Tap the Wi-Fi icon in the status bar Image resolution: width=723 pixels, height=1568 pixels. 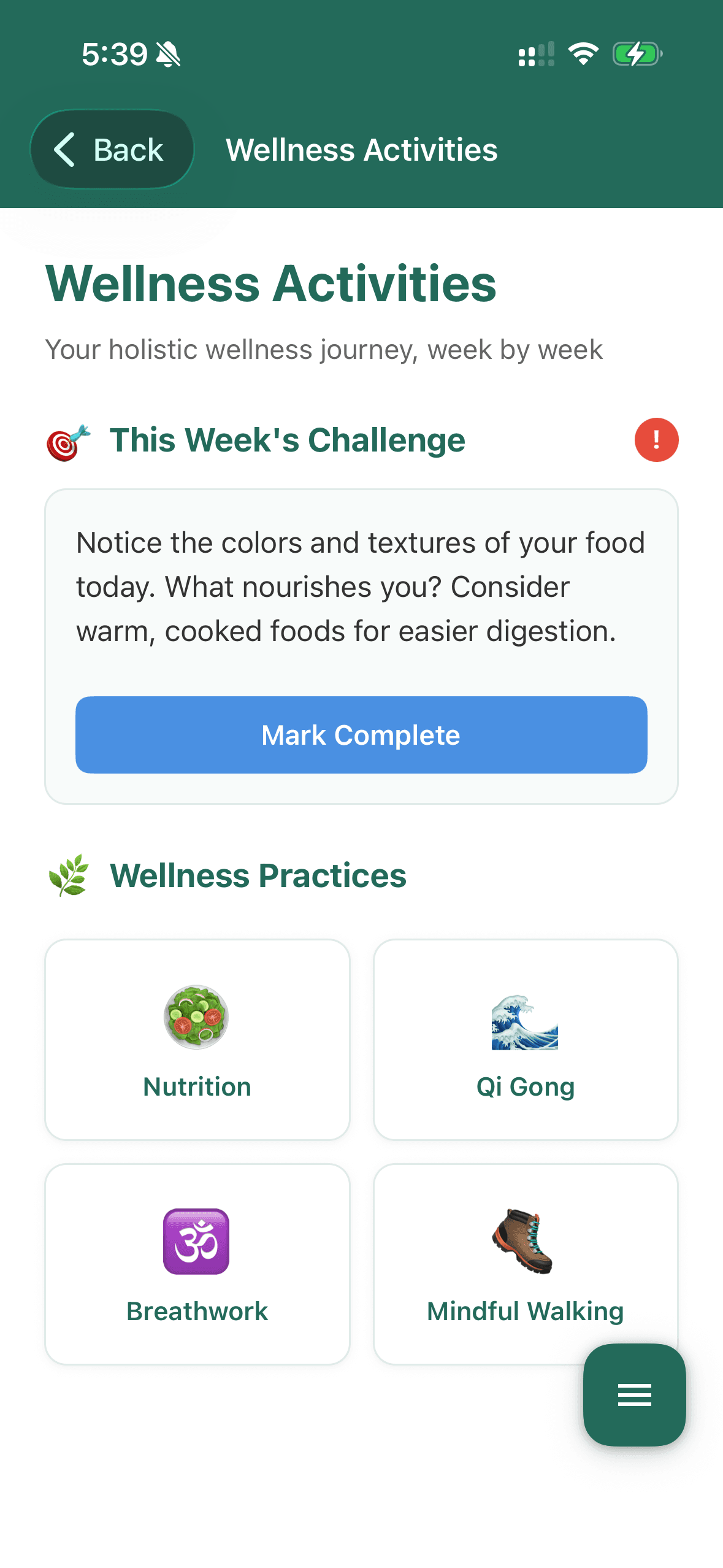pos(583,54)
